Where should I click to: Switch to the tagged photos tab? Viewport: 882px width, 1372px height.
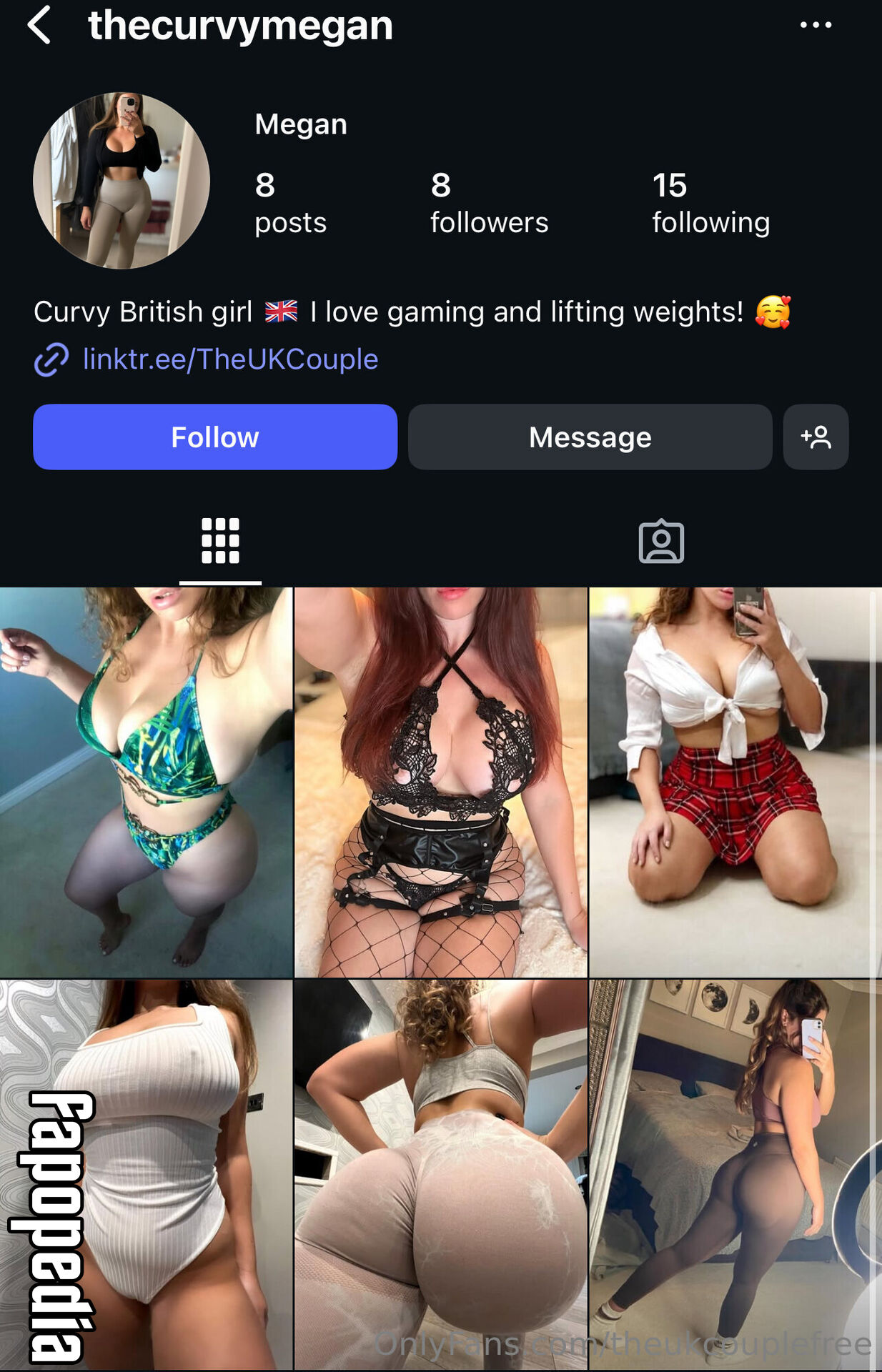[661, 541]
